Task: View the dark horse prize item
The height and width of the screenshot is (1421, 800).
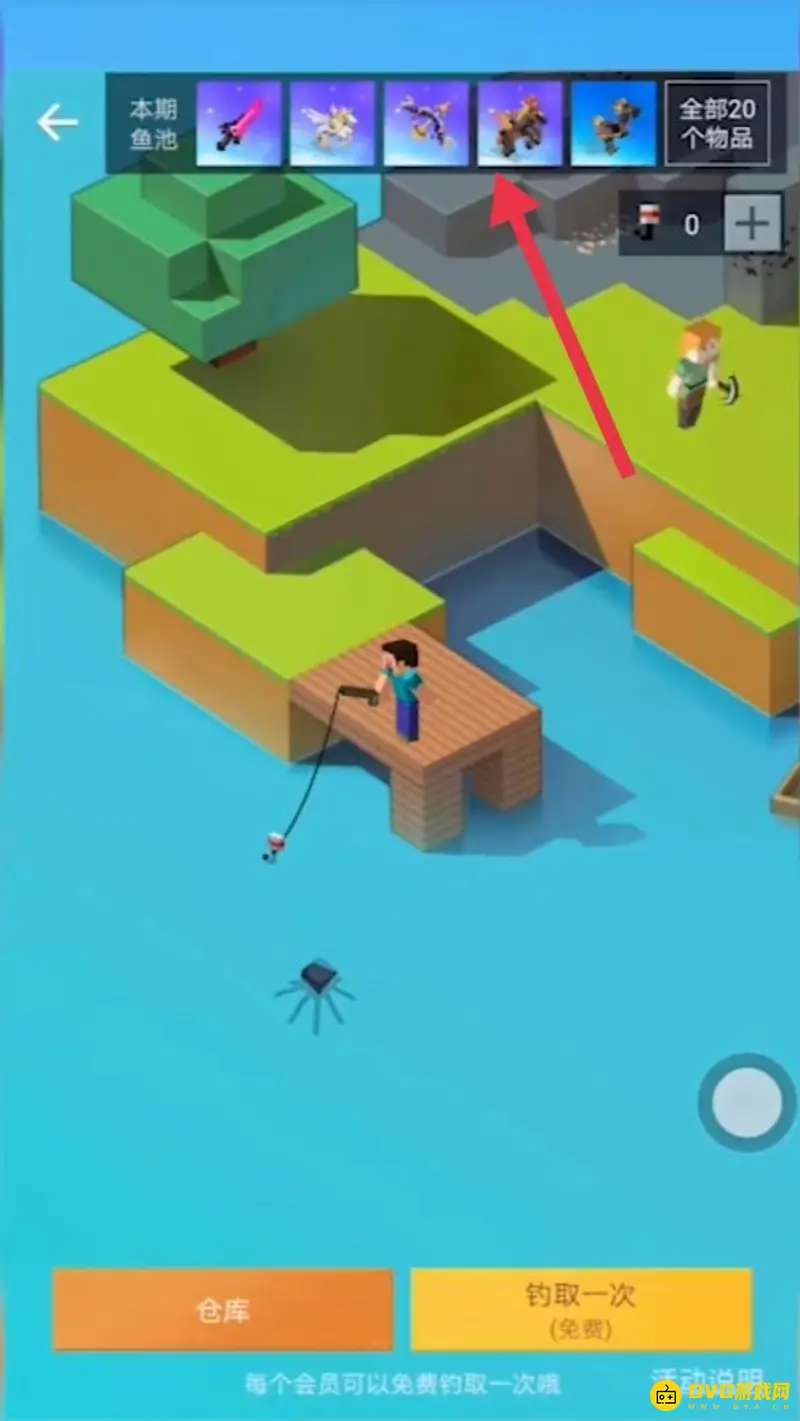Action: [x=613, y=124]
